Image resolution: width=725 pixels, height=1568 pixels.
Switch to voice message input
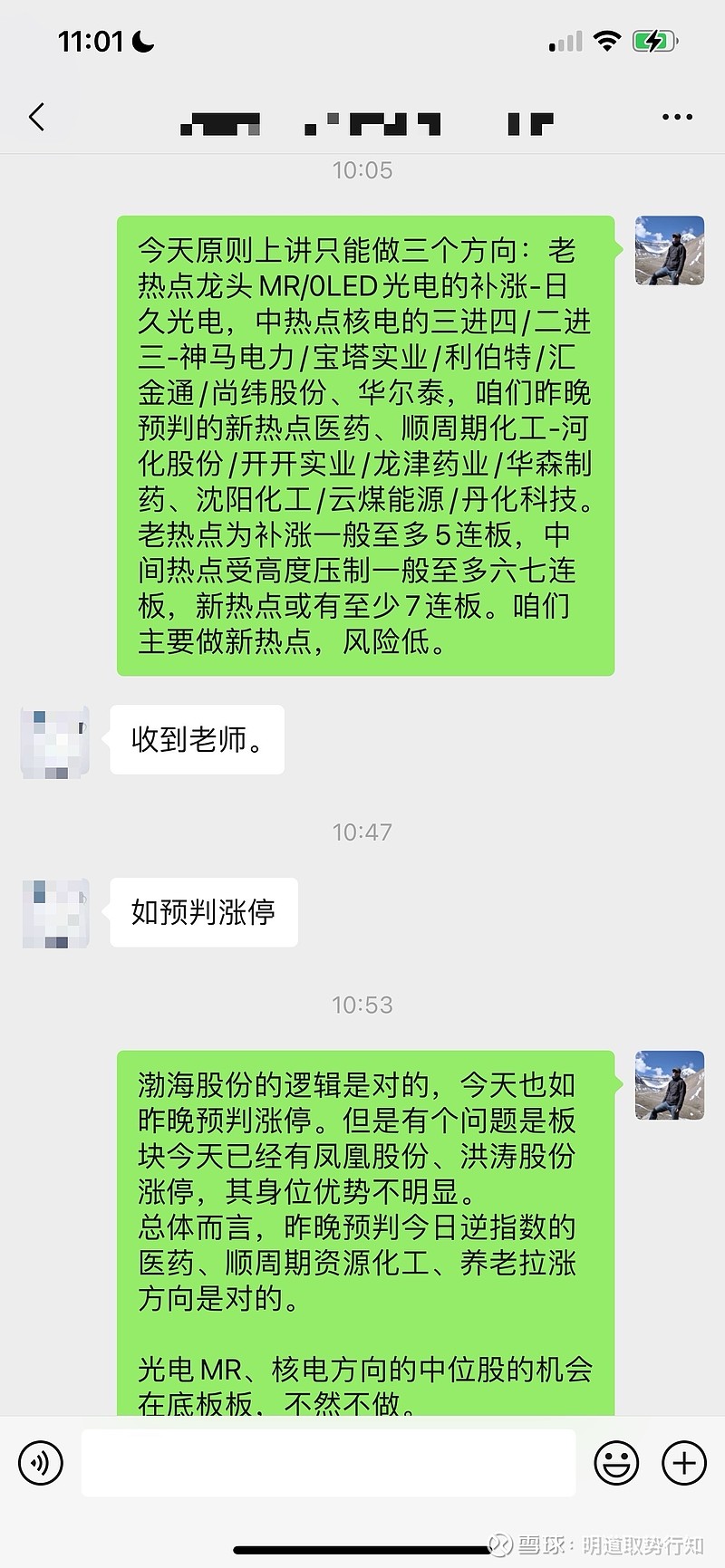pos(41,1463)
